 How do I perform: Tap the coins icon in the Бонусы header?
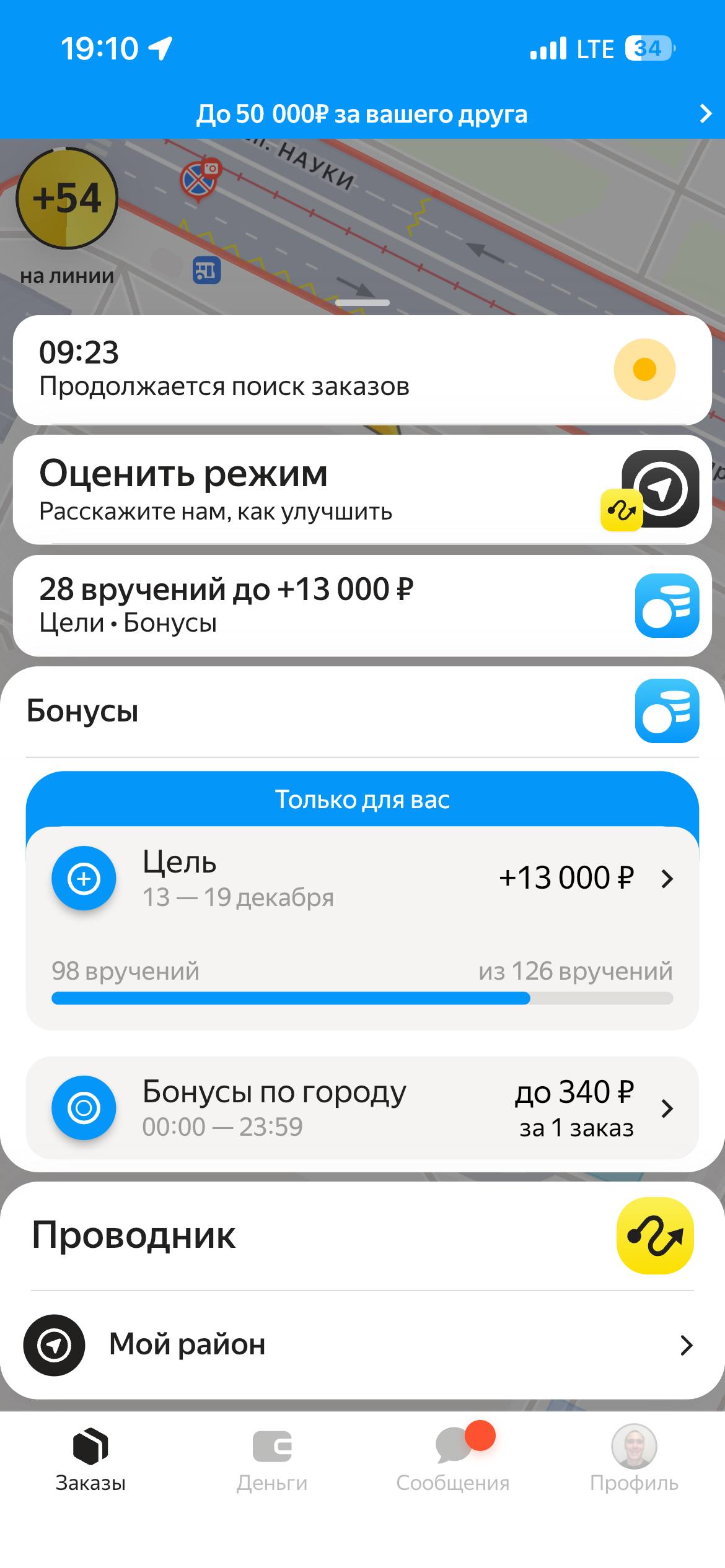(667, 711)
